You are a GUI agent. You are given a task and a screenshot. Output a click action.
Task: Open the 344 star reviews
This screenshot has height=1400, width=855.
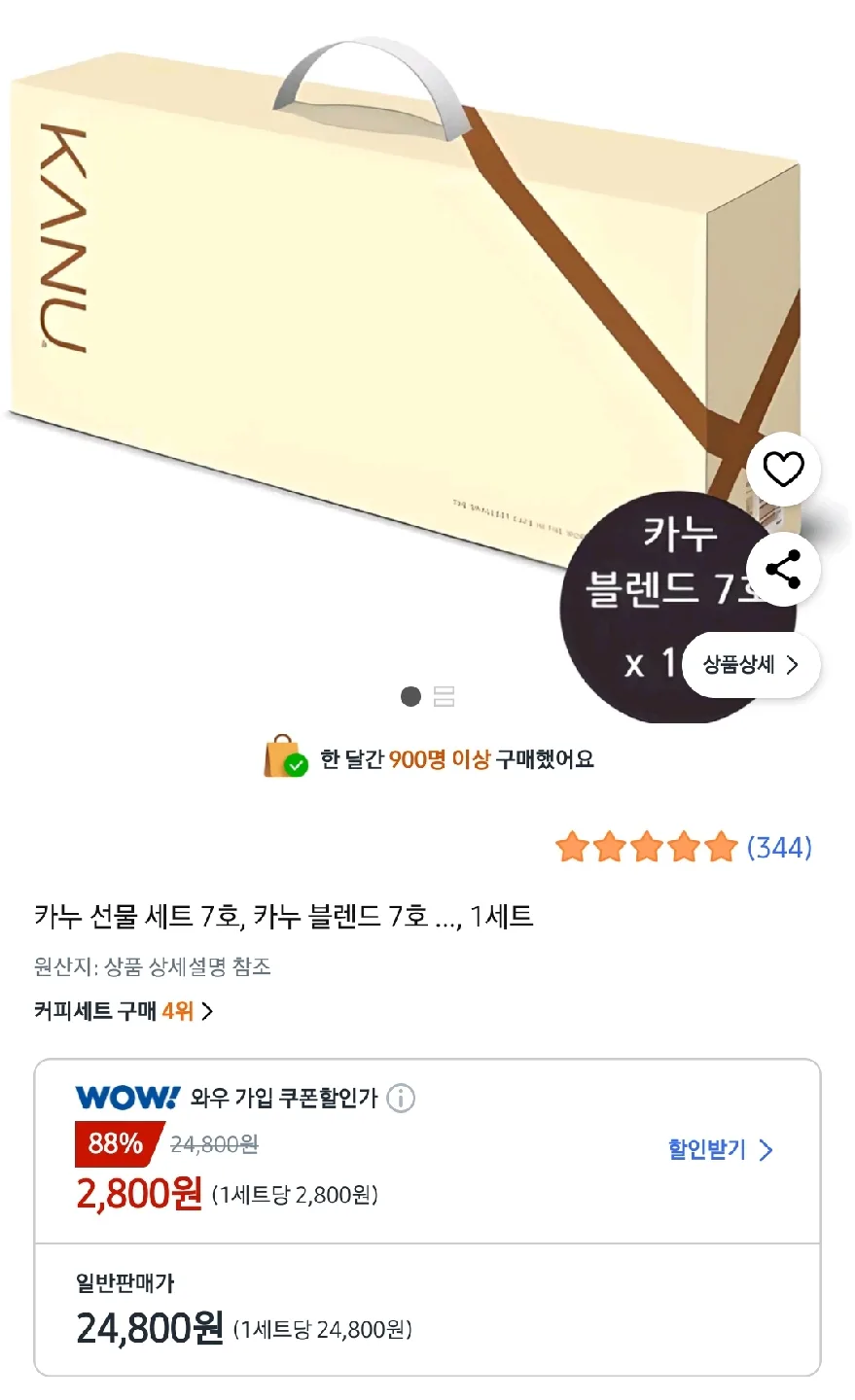684,847
